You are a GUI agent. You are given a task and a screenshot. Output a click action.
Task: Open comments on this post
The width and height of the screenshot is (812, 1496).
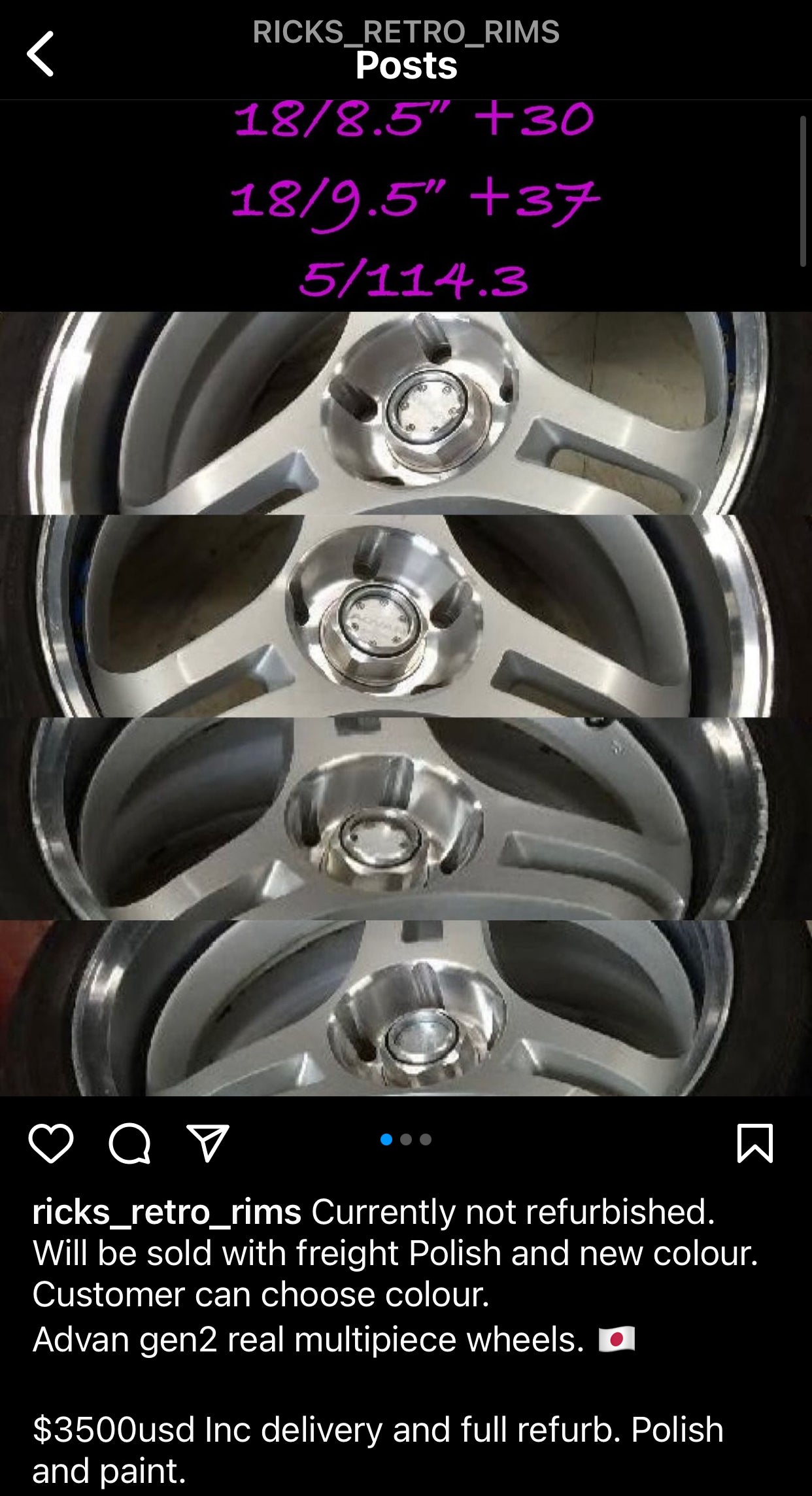(129, 1143)
